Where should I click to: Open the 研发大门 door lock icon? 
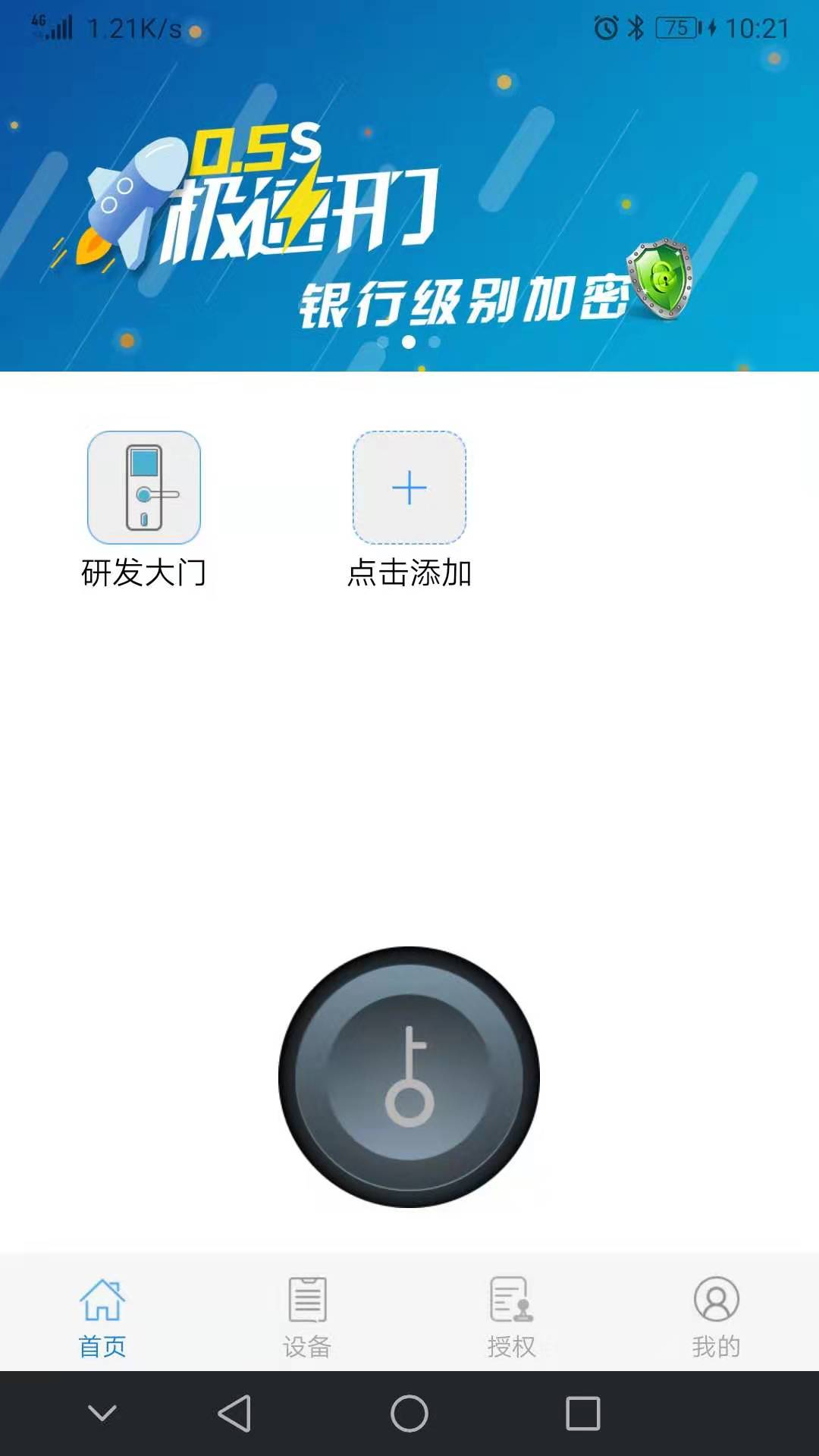point(144,489)
